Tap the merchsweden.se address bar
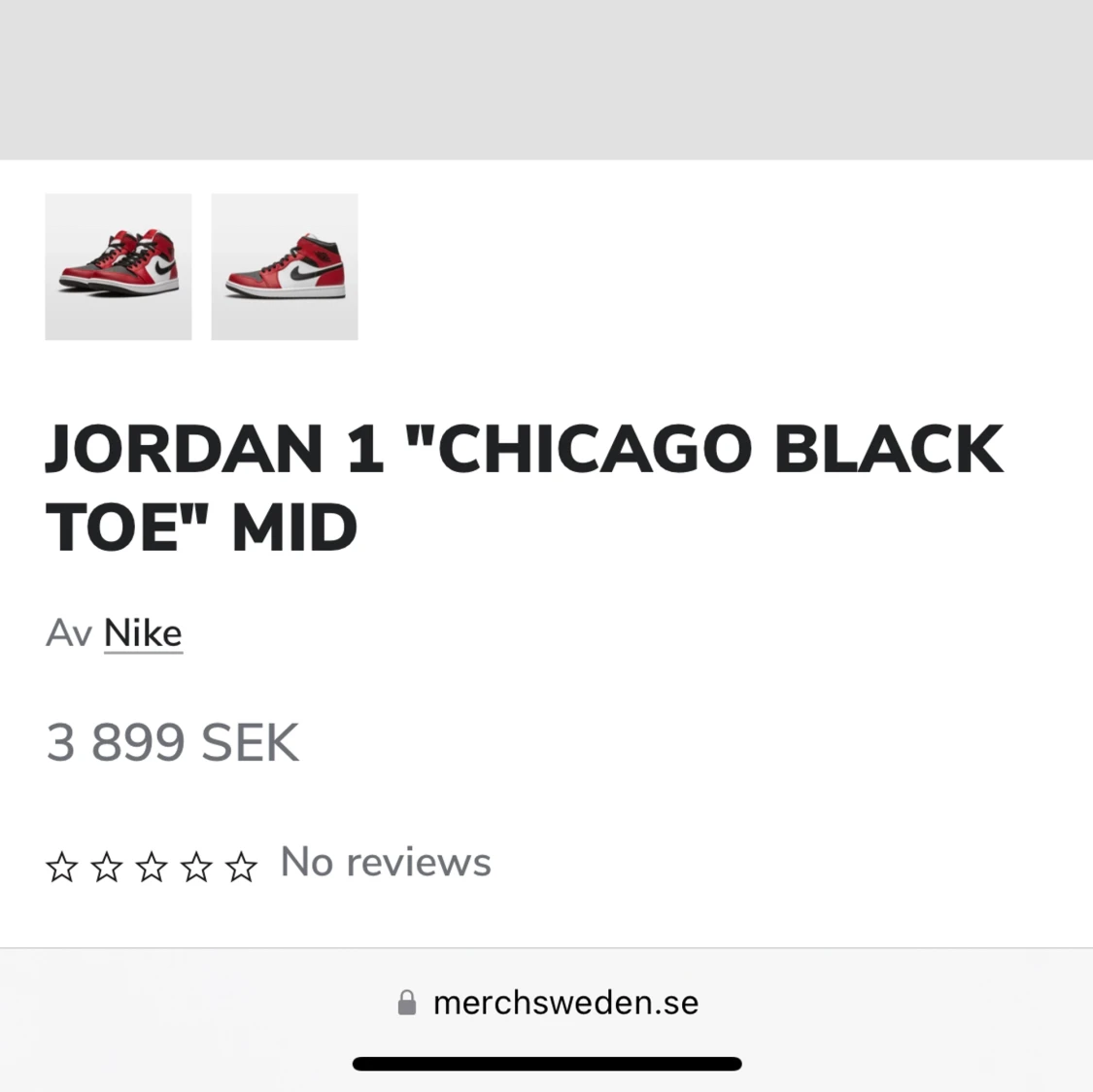1093x1092 pixels. [x=547, y=1003]
